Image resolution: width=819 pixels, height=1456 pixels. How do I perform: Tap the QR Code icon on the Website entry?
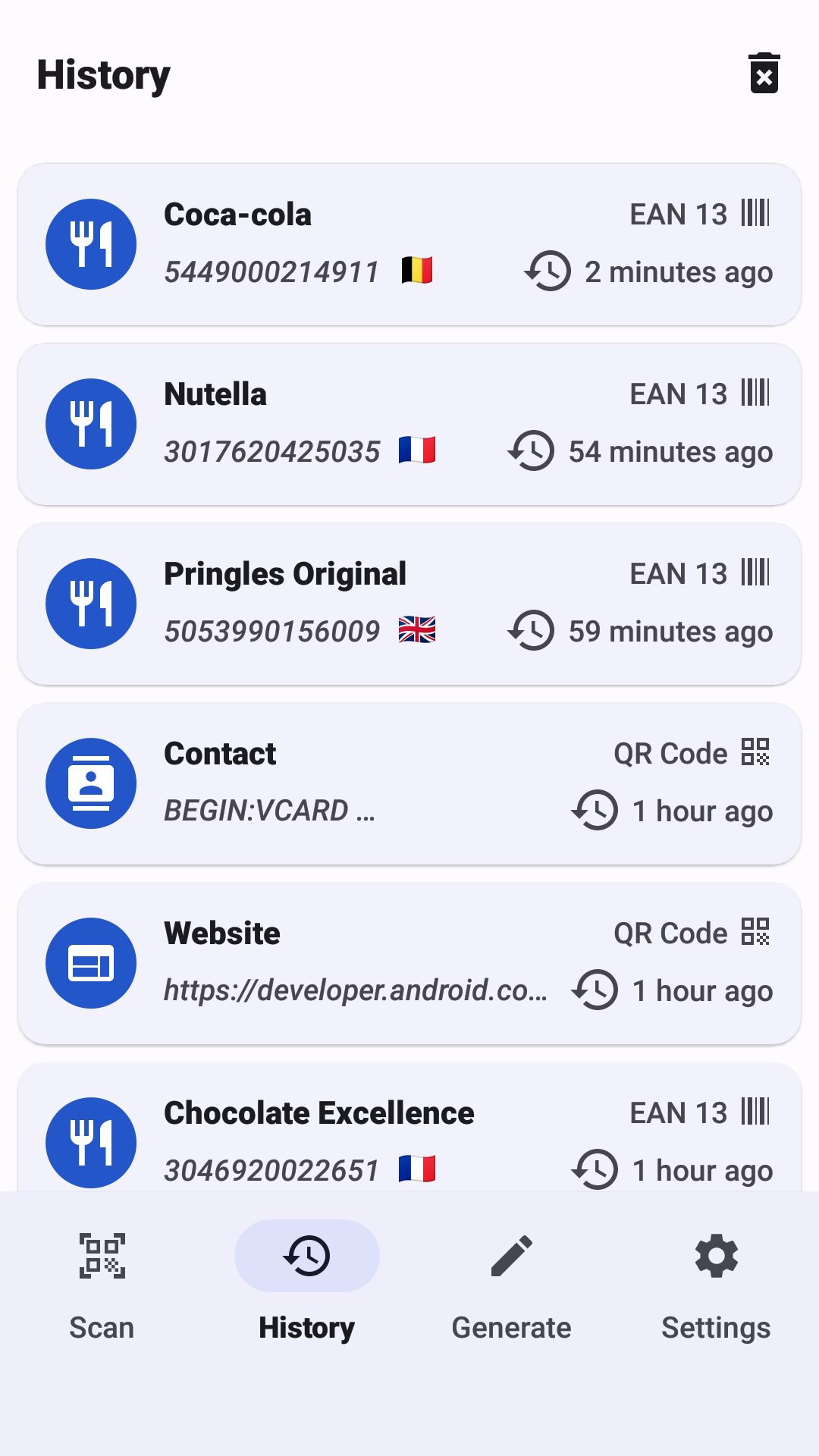click(755, 932)
